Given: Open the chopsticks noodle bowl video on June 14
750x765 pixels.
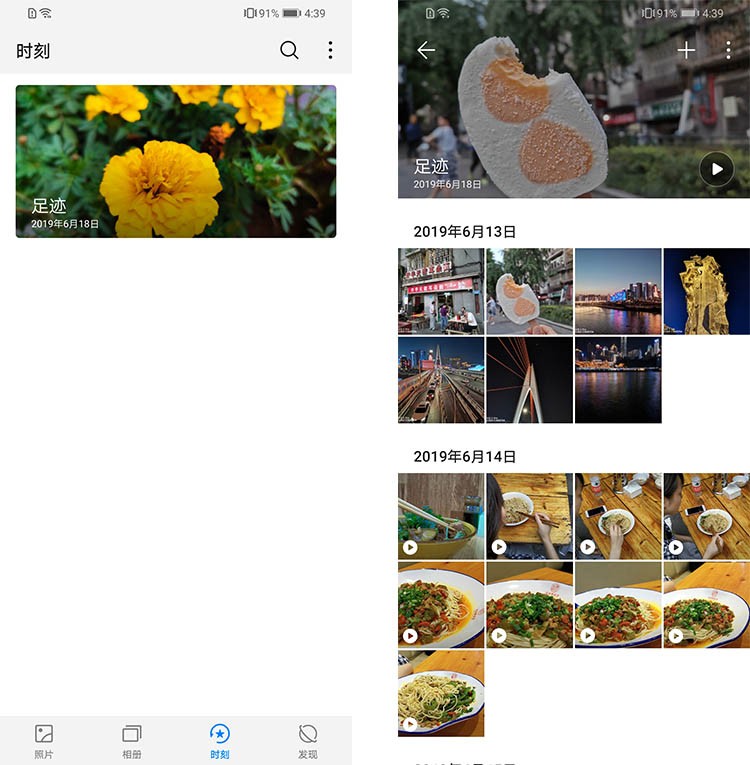Looking at the screenshot, I should coord(529,516).
